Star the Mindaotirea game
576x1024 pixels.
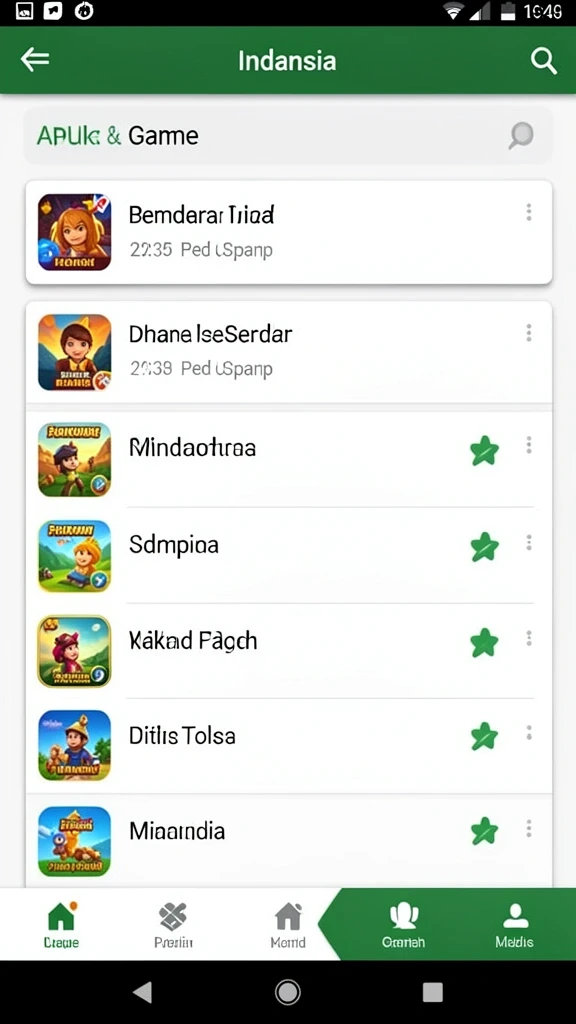click(x=485, y=451)
